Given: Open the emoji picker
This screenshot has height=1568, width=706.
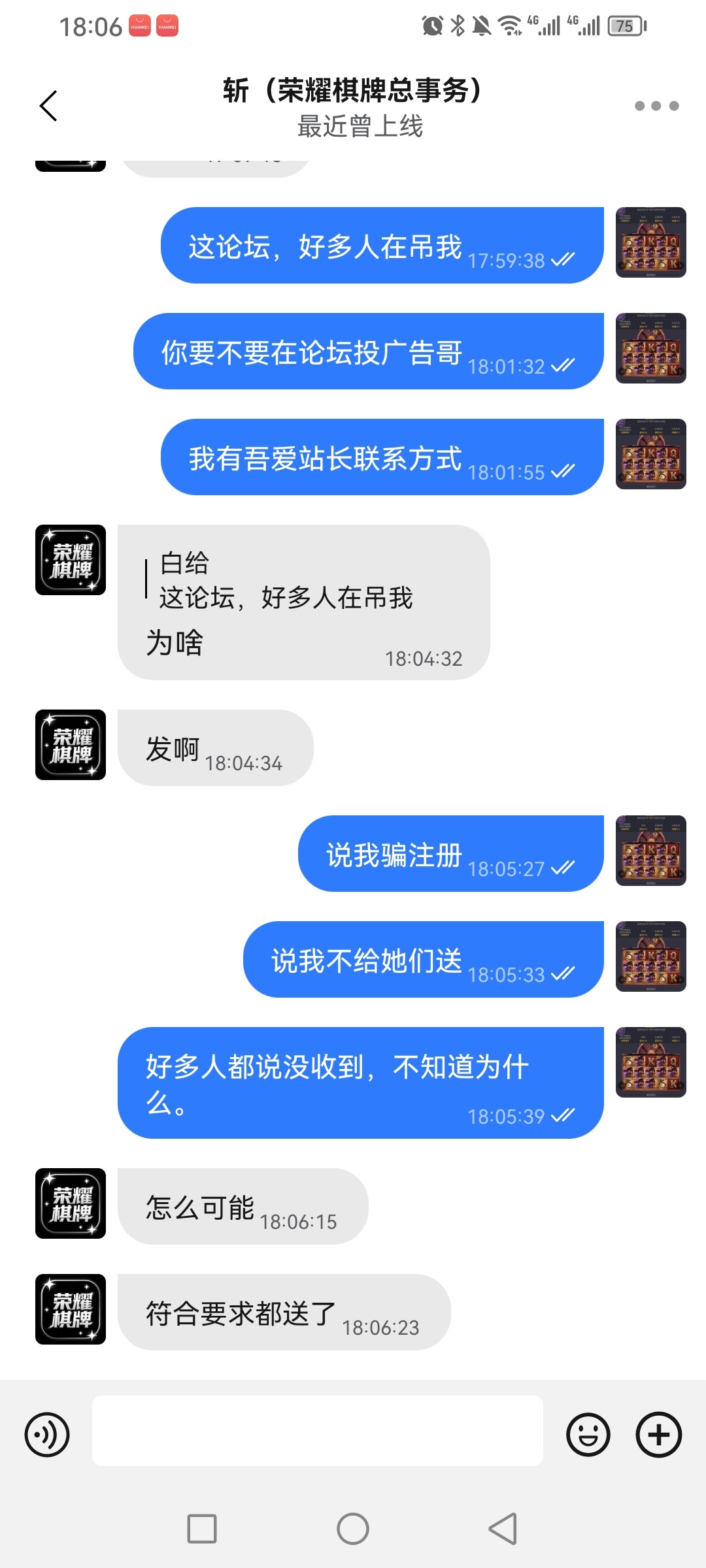Looking at the screenshot, I should 588,1435.
